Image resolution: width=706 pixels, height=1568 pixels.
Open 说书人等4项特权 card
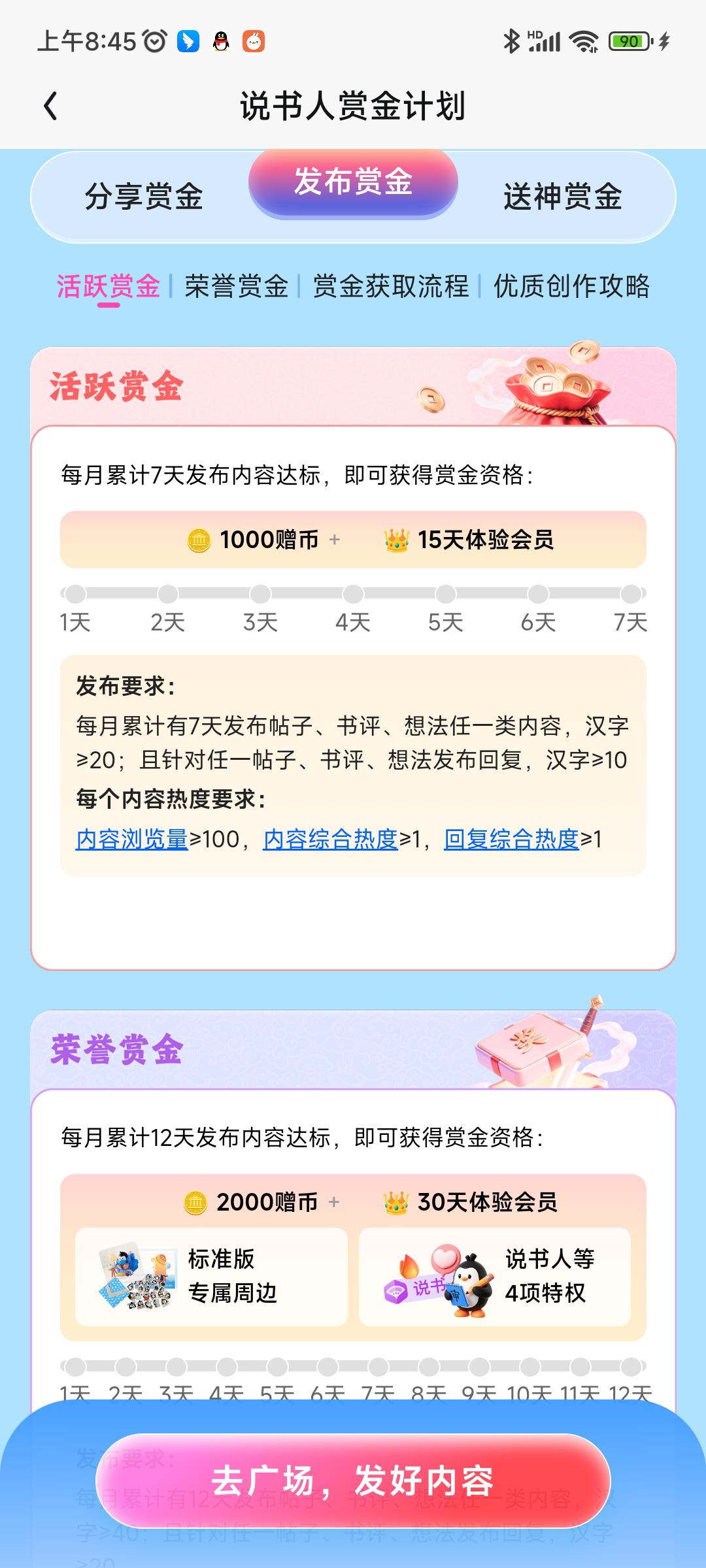point(495,1277)
